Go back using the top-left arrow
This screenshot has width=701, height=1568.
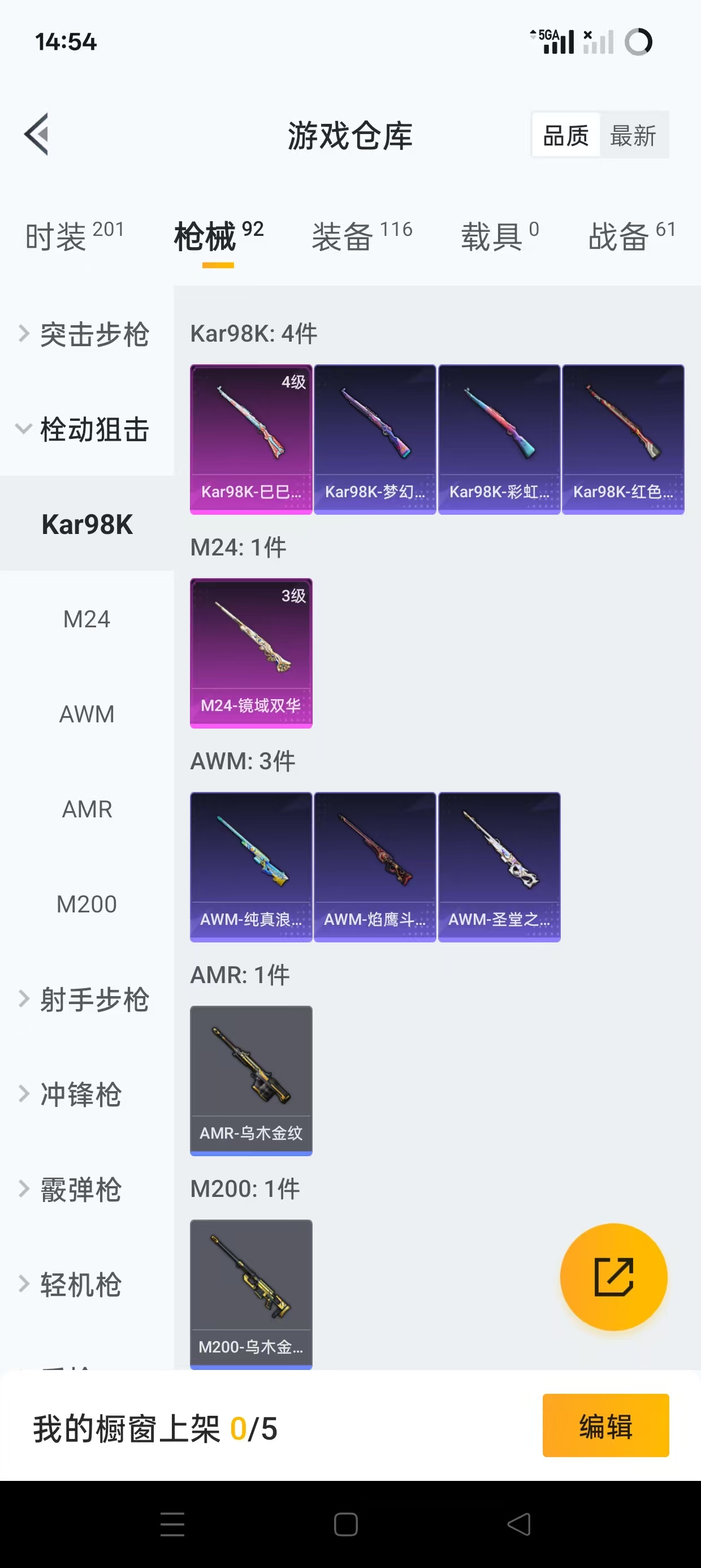pyautogui.click(x=37, y=135)
